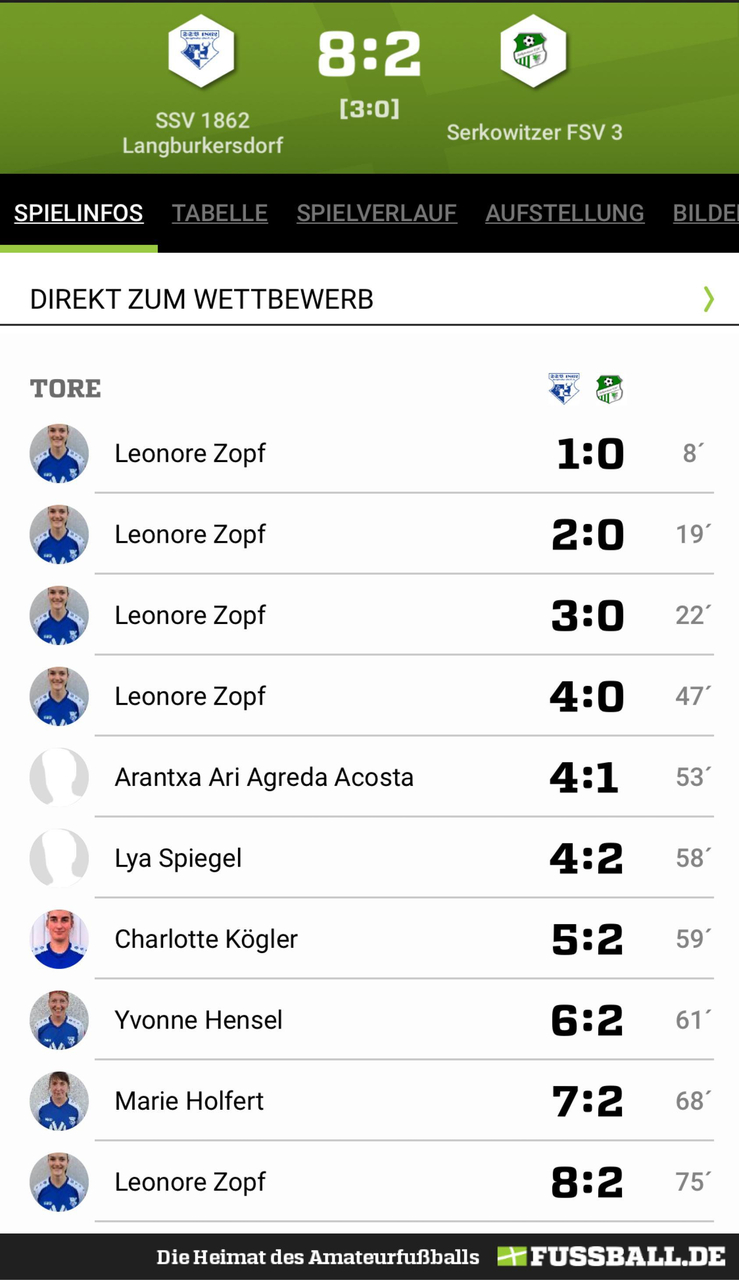Select the Spielinfos tab
The image size is (739, 1280).
[x=78, y=213]
